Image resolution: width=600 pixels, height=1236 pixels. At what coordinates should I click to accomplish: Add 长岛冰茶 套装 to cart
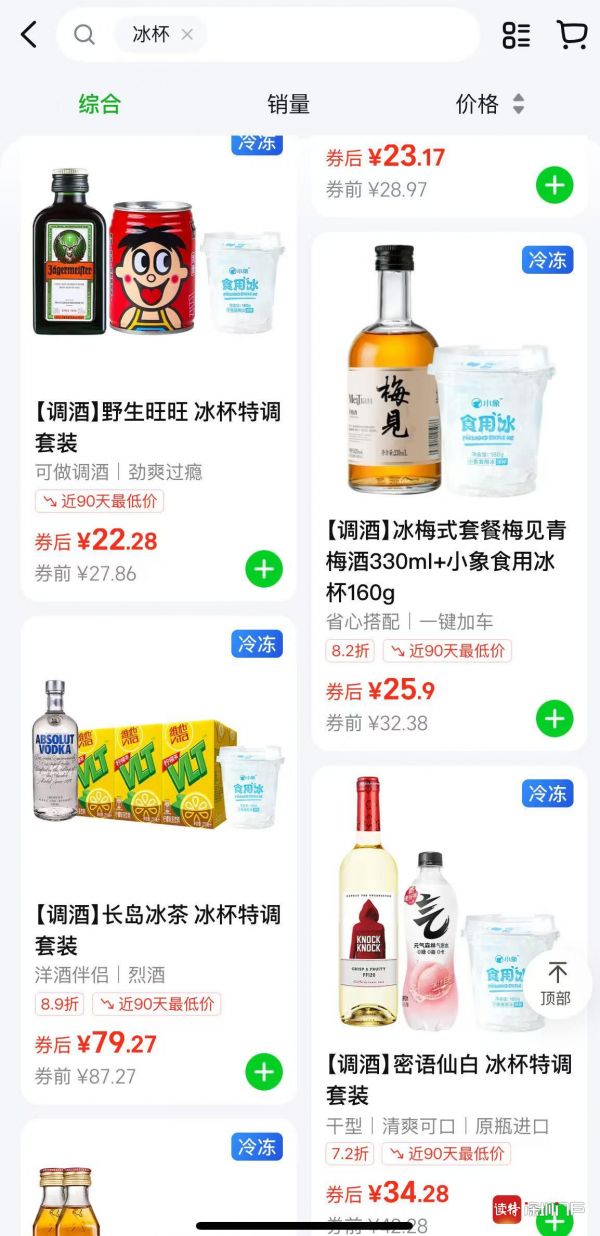264,1072
